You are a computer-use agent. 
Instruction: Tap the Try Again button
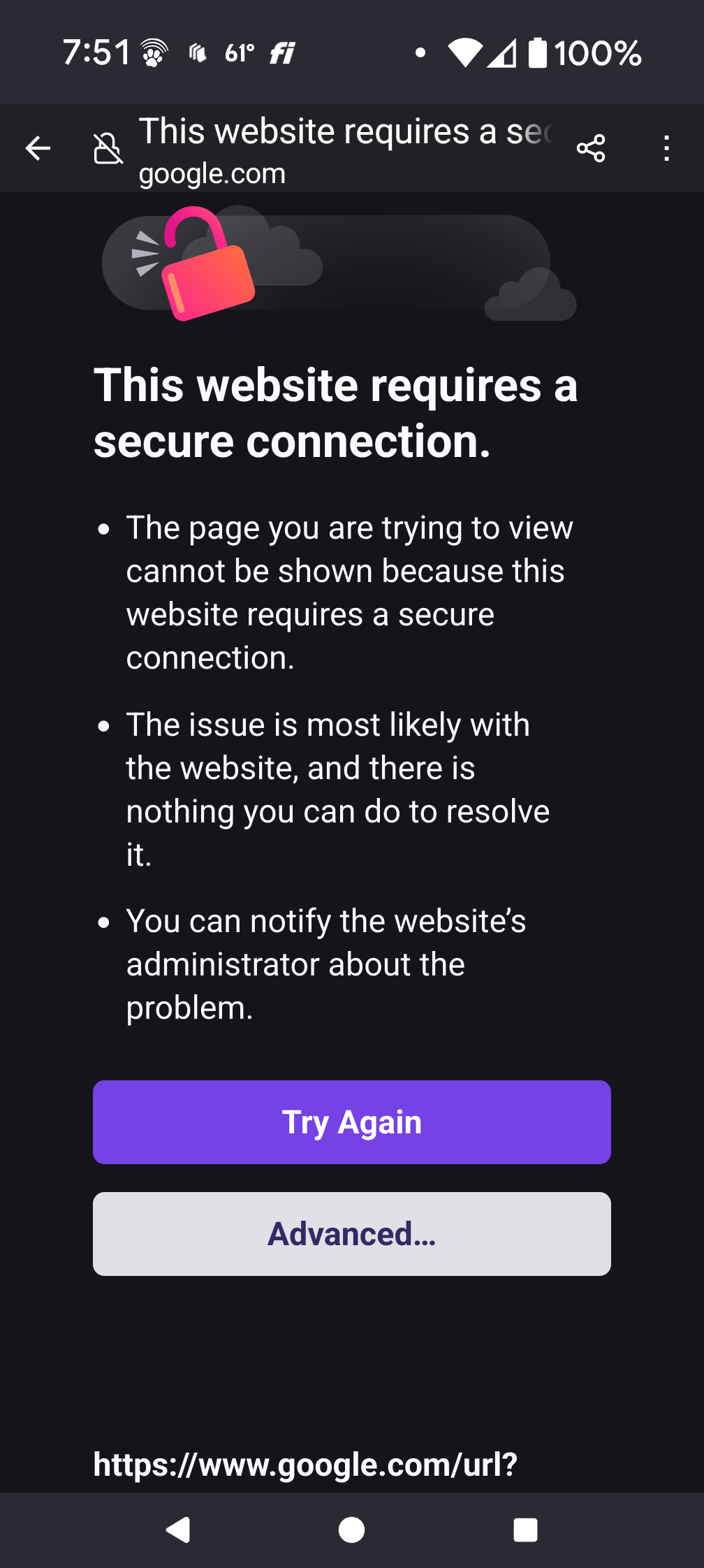pyautogui.click(x=352, y=1122)
